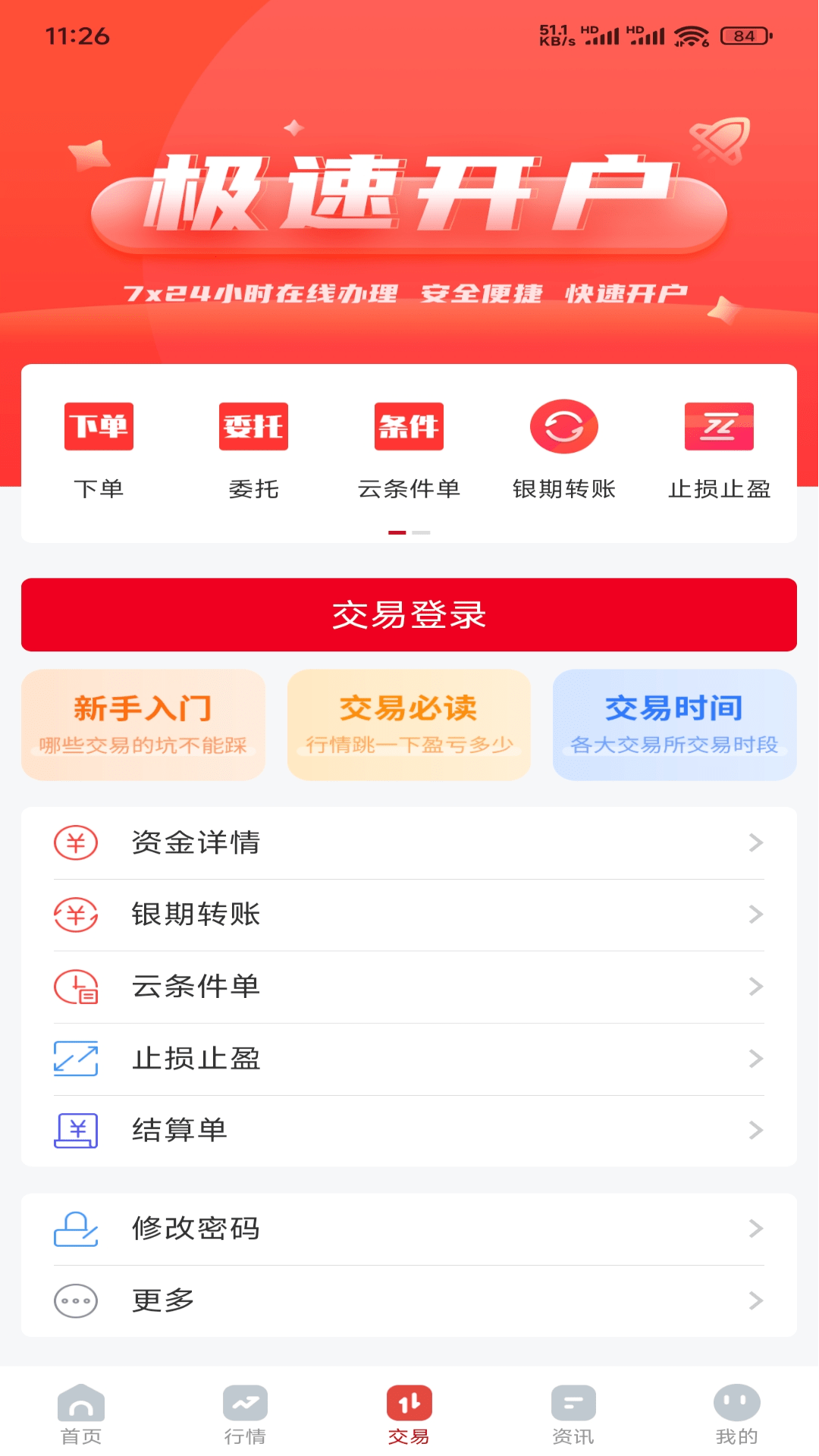Open 修改密码 via the lock icon
Image resolution: width=819 pixels, height=1456 pixels.
[76, 1229]
